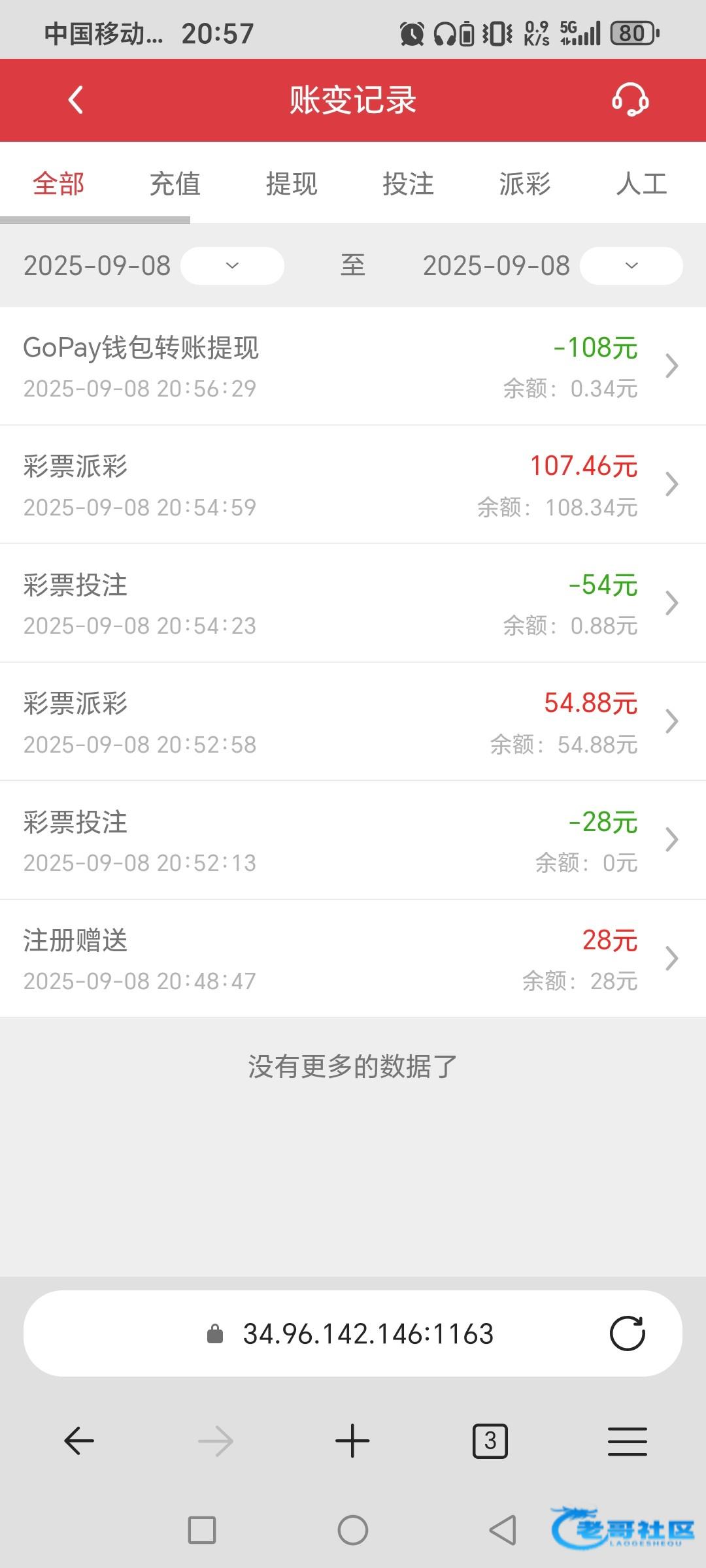Go back from the 账变记录 page
The image size is (706, 1568).
point(76,100)
